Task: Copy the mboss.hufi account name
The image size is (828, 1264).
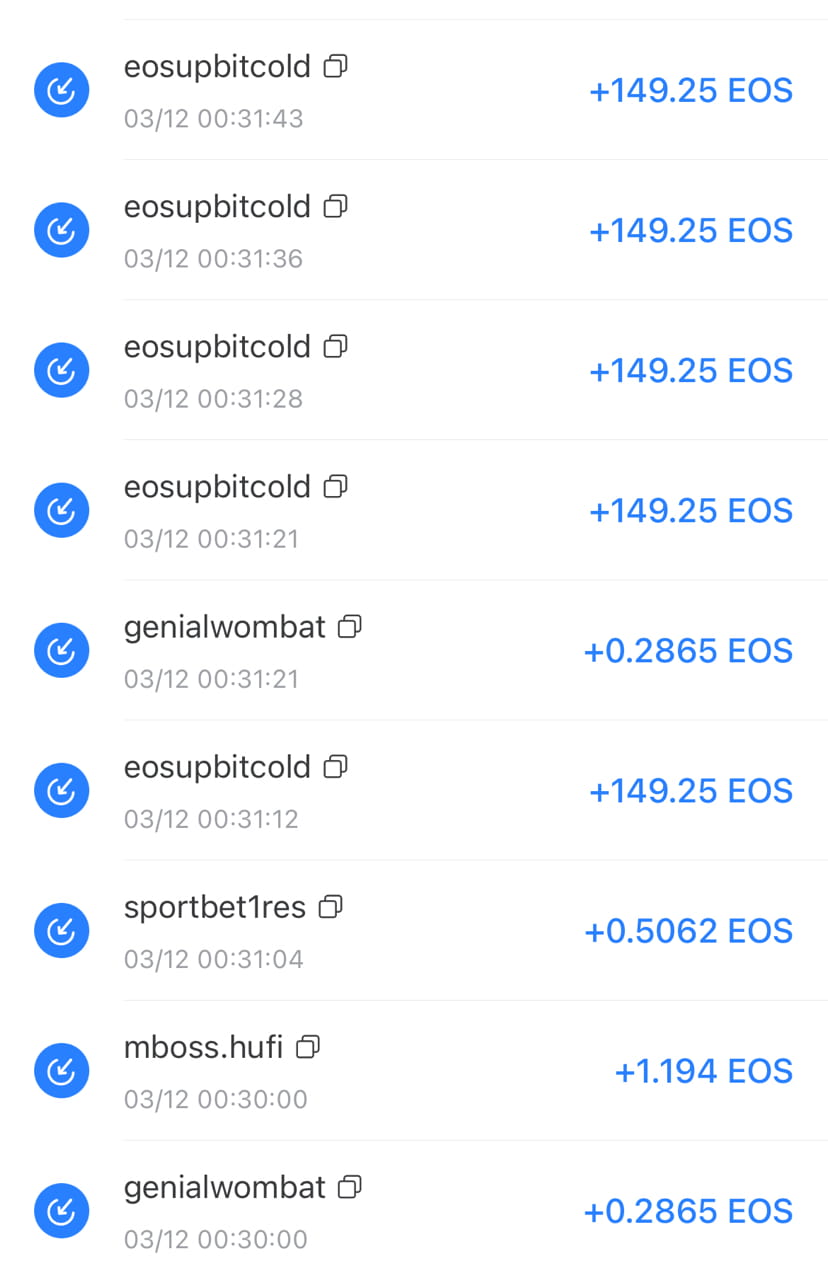Action: coord(308,1048)
